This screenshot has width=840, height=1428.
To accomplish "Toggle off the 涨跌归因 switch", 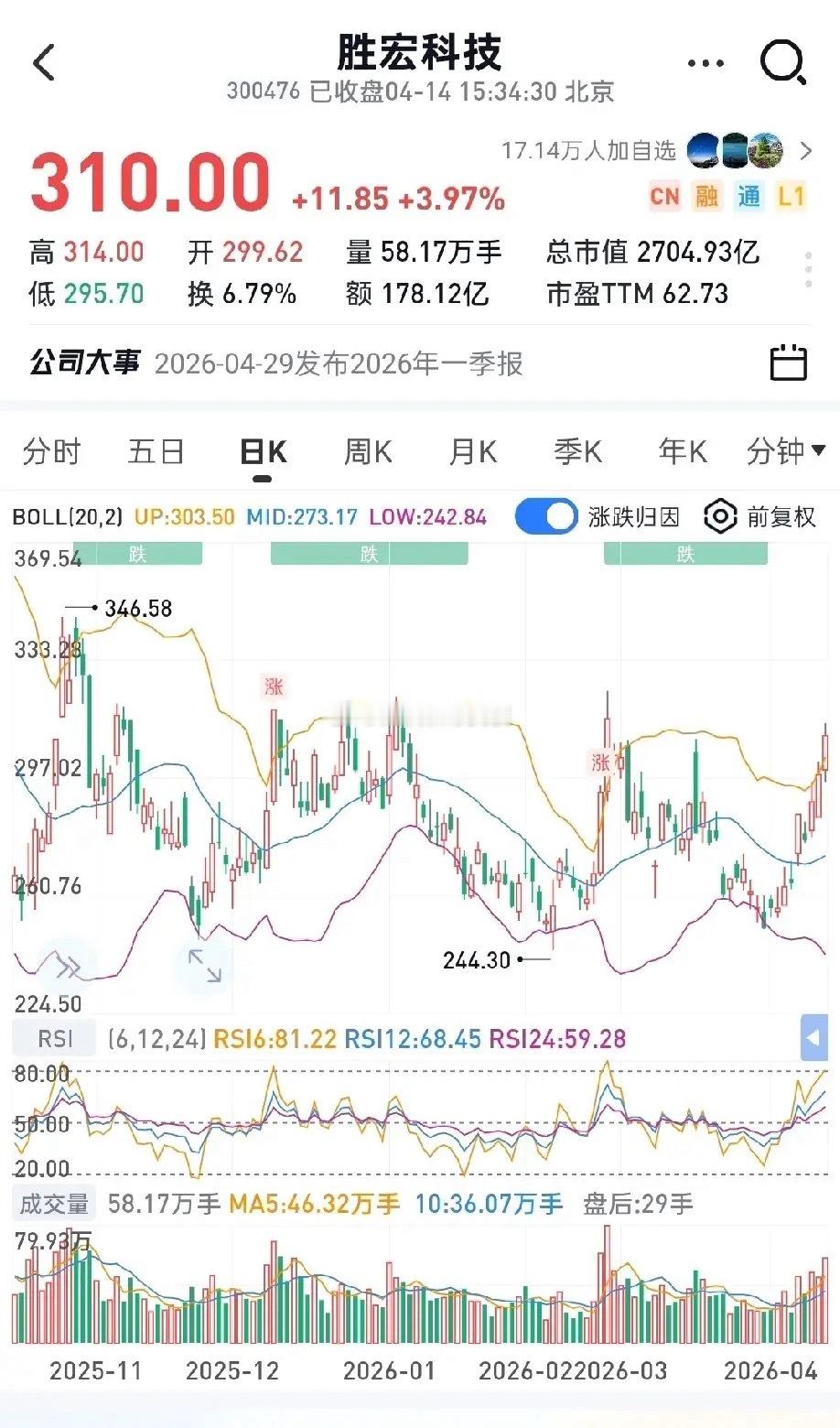I will click(546, 516).
